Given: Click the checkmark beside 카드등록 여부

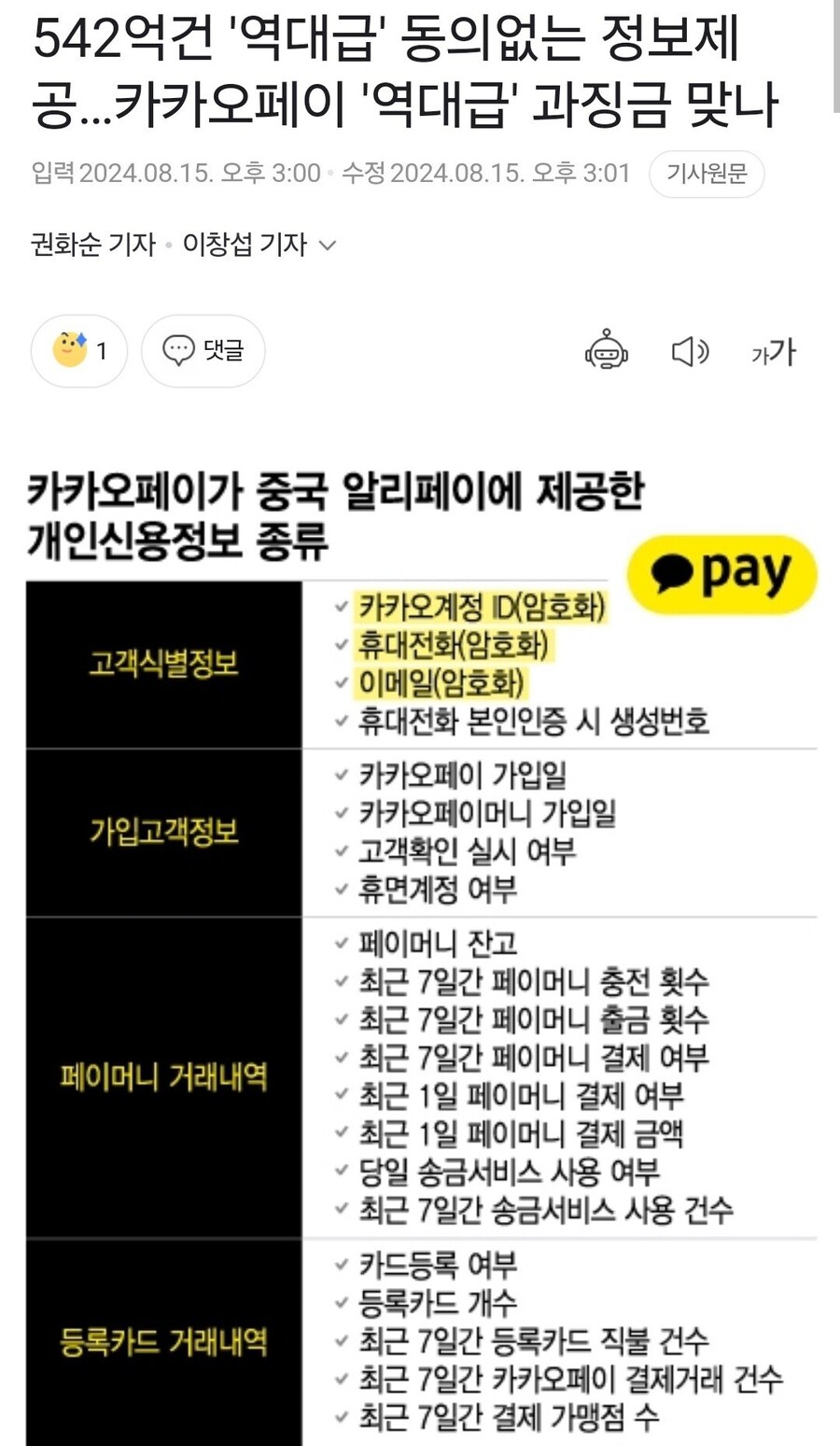Looking at the screenshot, I should point(342,1265).
